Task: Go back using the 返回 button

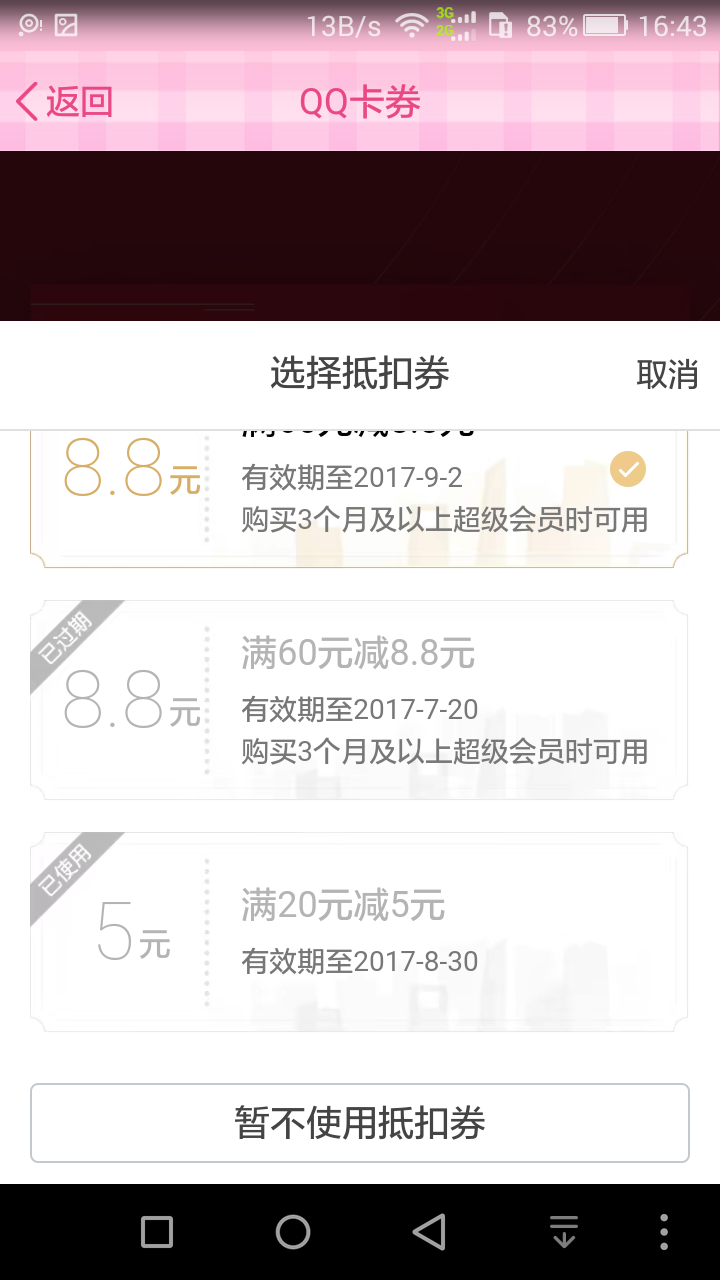Action: pos(64,102)
